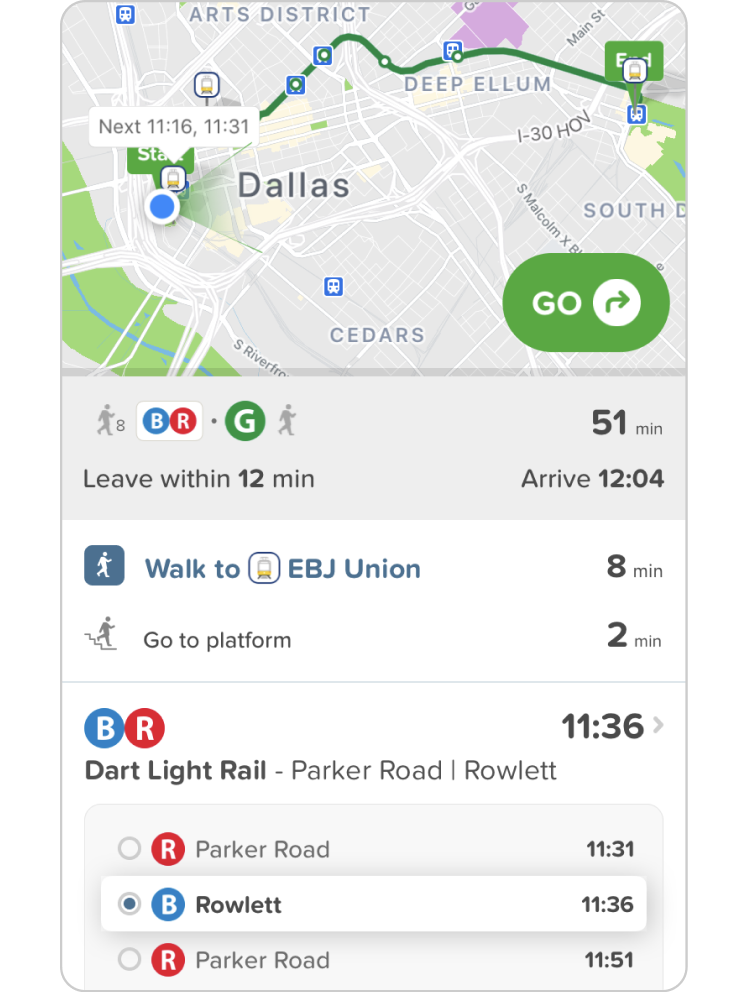
Task: Tap the blue current location dot
Action: coord(162,207)
